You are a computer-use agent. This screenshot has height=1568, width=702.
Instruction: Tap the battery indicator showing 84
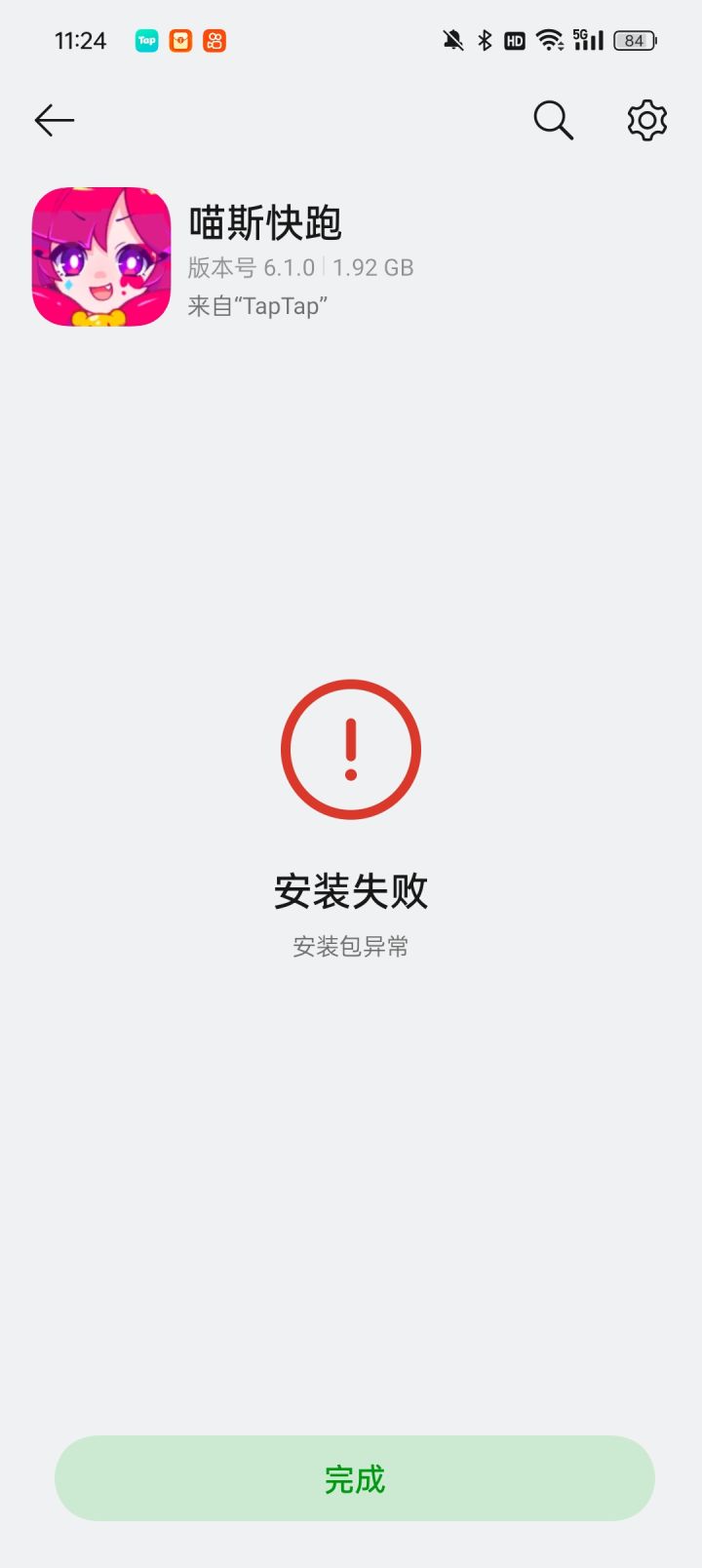pos(635,39)
